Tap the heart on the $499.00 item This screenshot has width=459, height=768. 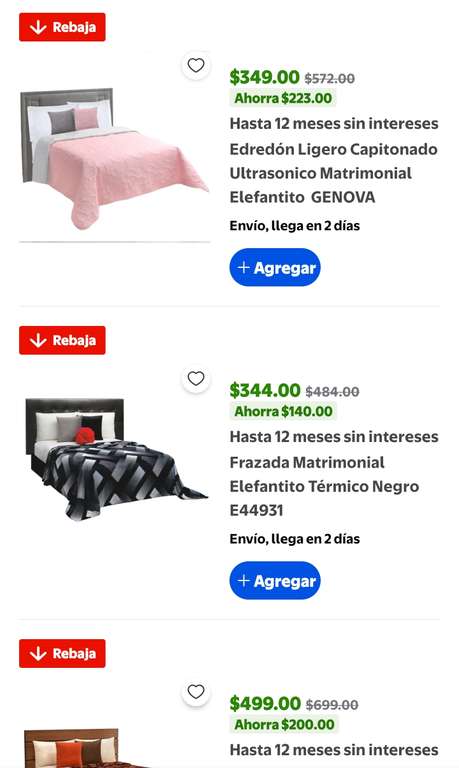click(196, 692)
